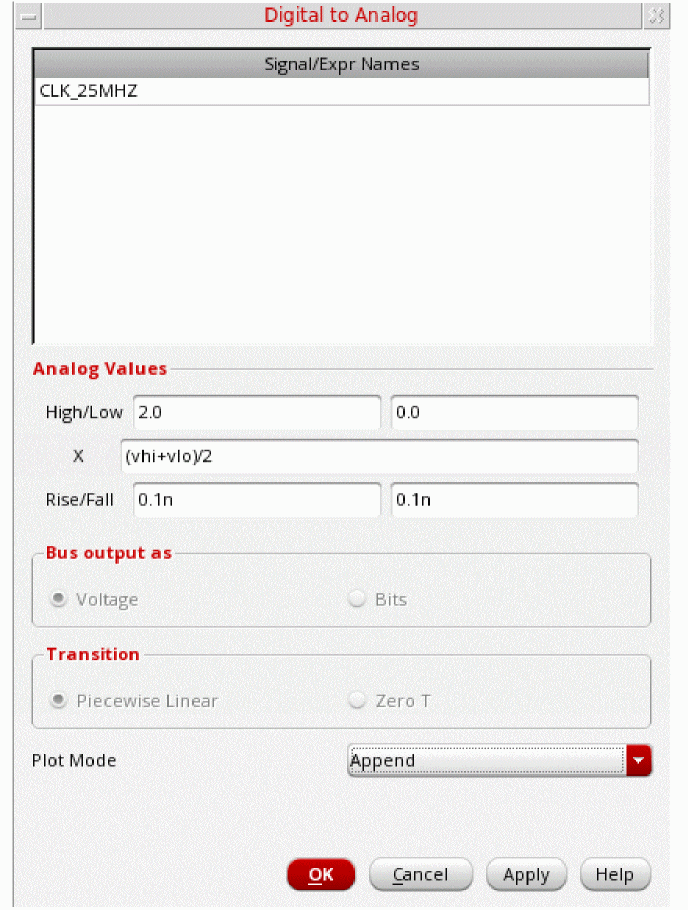This screenshot has width=688, height=910.
Task: Close the dialog from the title bar
Action: [656, 16]
